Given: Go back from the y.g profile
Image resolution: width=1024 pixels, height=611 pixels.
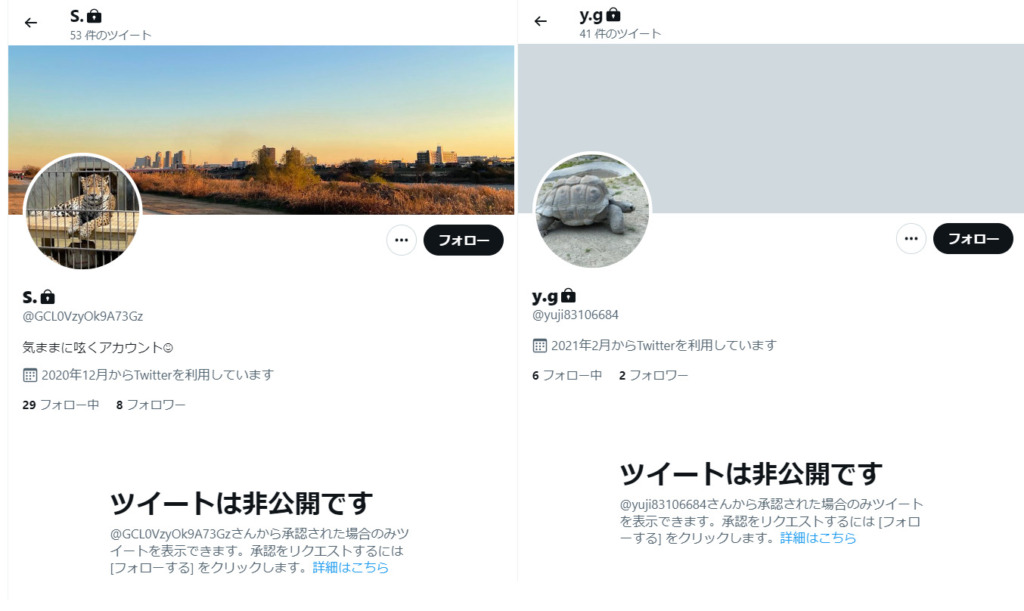Looking at the screenshot, I should tap(540, 21).
